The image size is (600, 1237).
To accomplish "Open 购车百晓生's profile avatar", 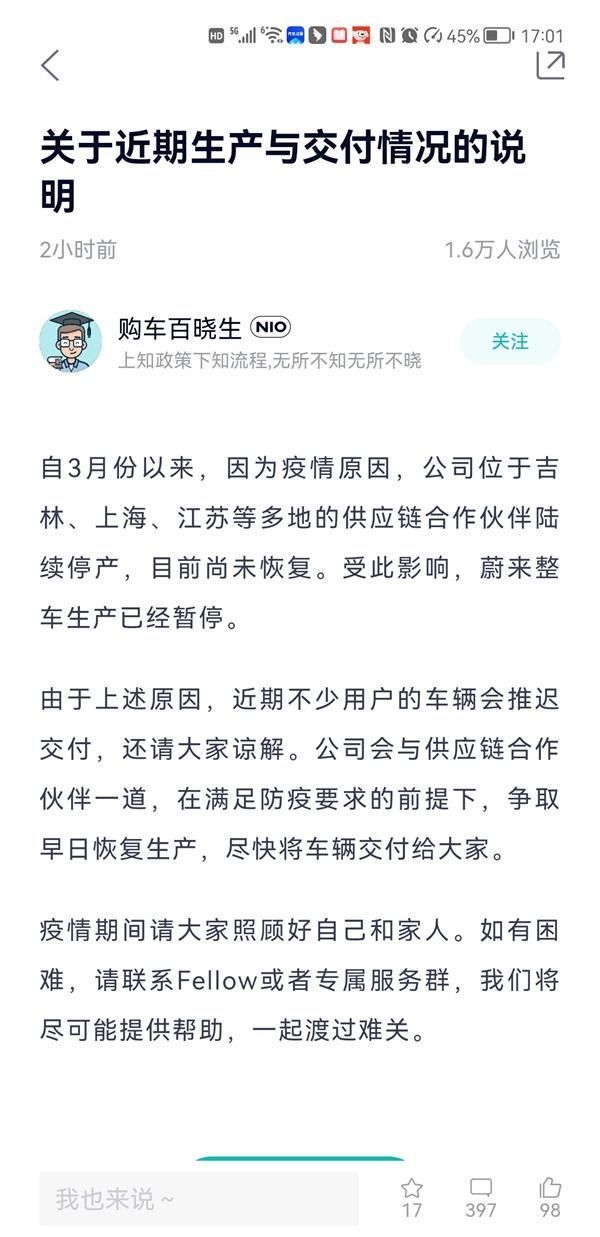I will pos(70,341).
